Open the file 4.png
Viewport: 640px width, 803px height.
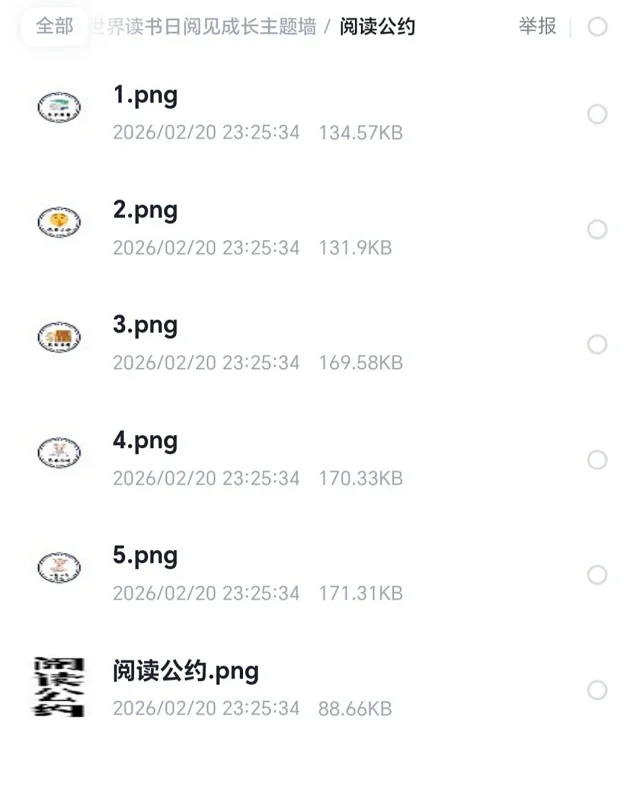point(146,441)
